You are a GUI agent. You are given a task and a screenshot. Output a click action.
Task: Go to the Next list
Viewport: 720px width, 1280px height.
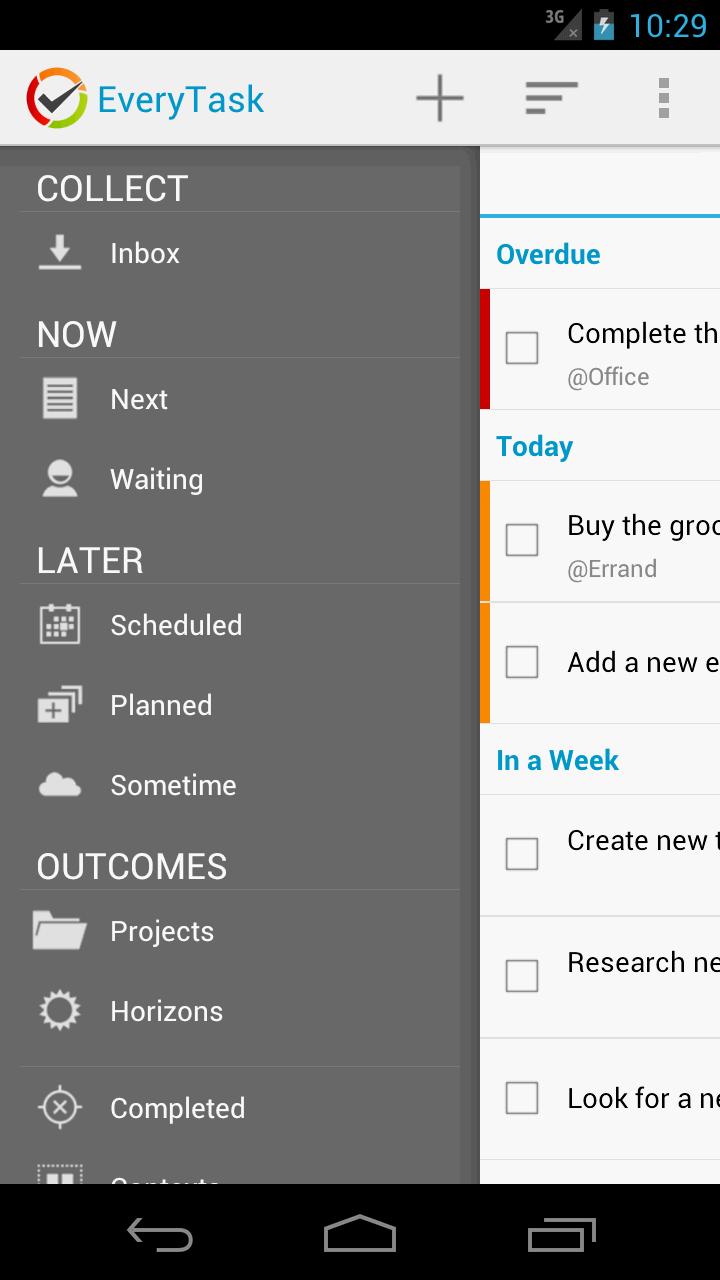(x=139, y=399)
